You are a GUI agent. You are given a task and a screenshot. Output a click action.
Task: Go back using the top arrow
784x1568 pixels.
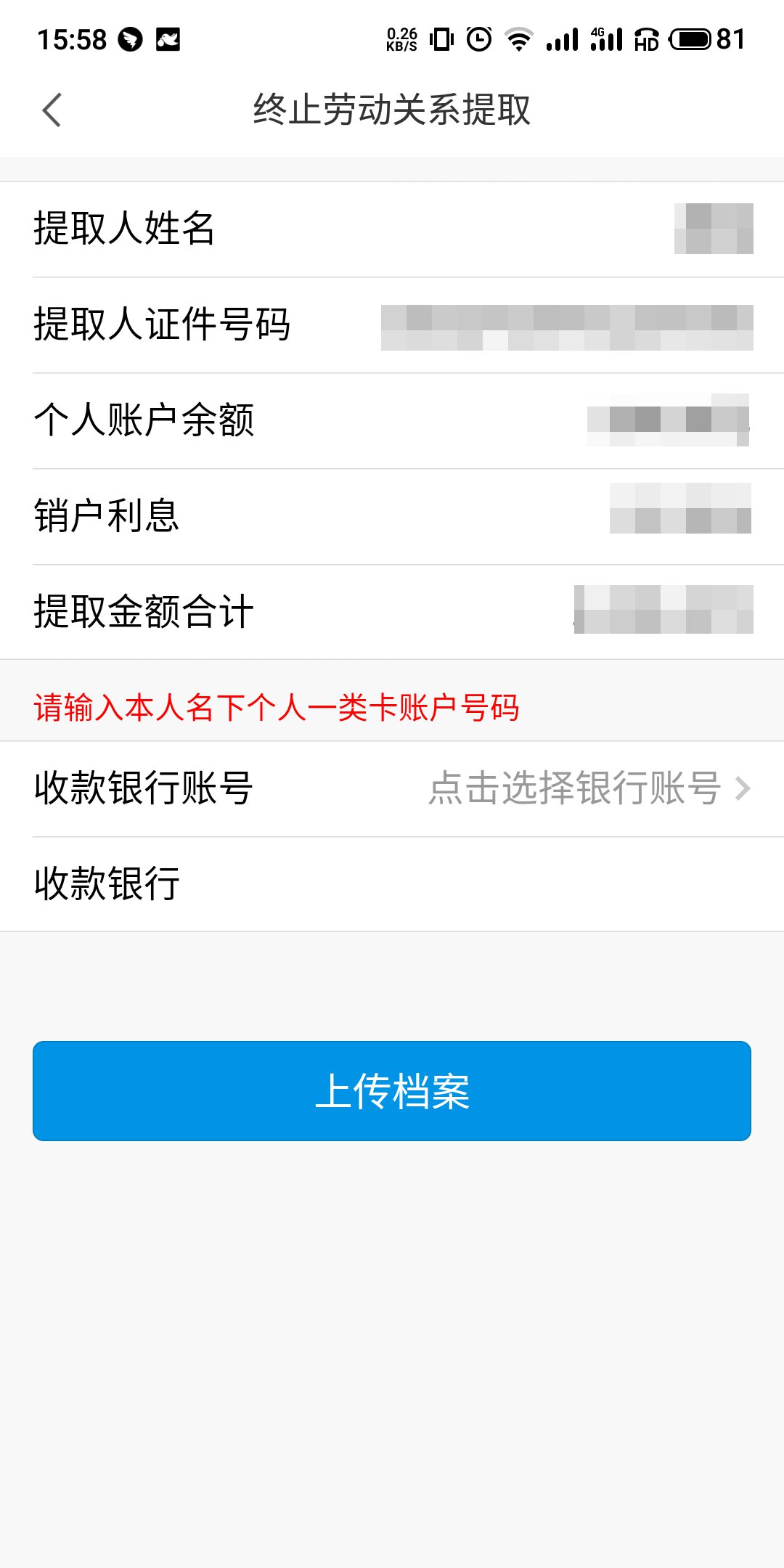click(52, 110)
